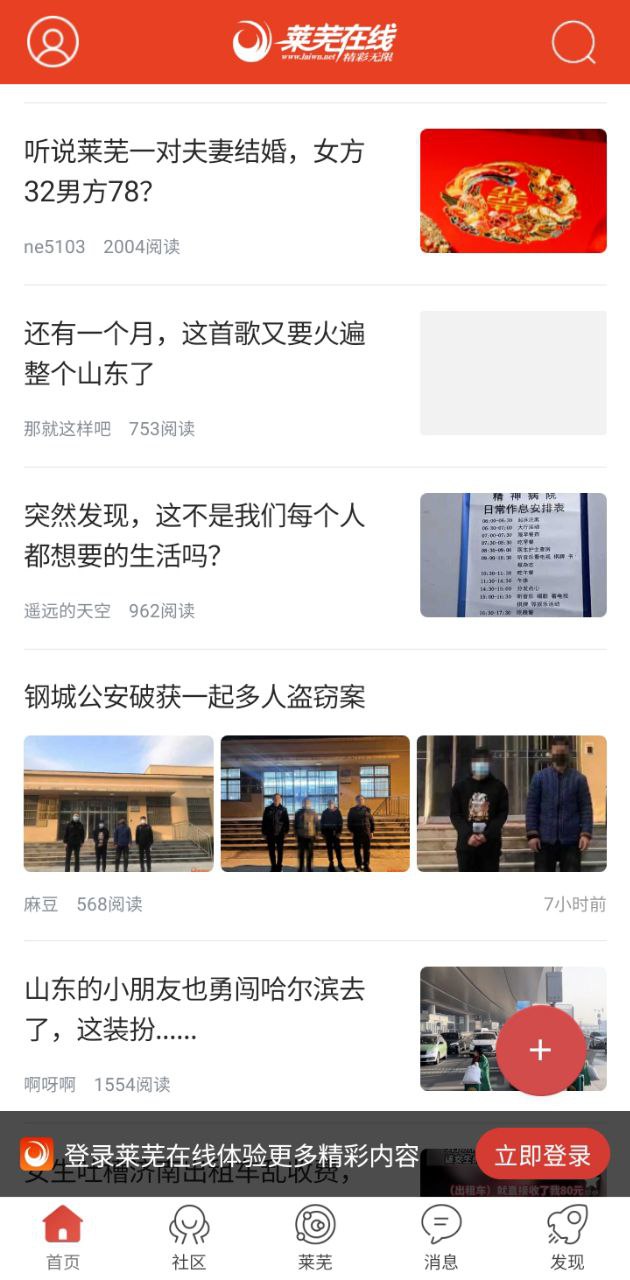Open the post about the 32 and 78 couple

point(195,171)
